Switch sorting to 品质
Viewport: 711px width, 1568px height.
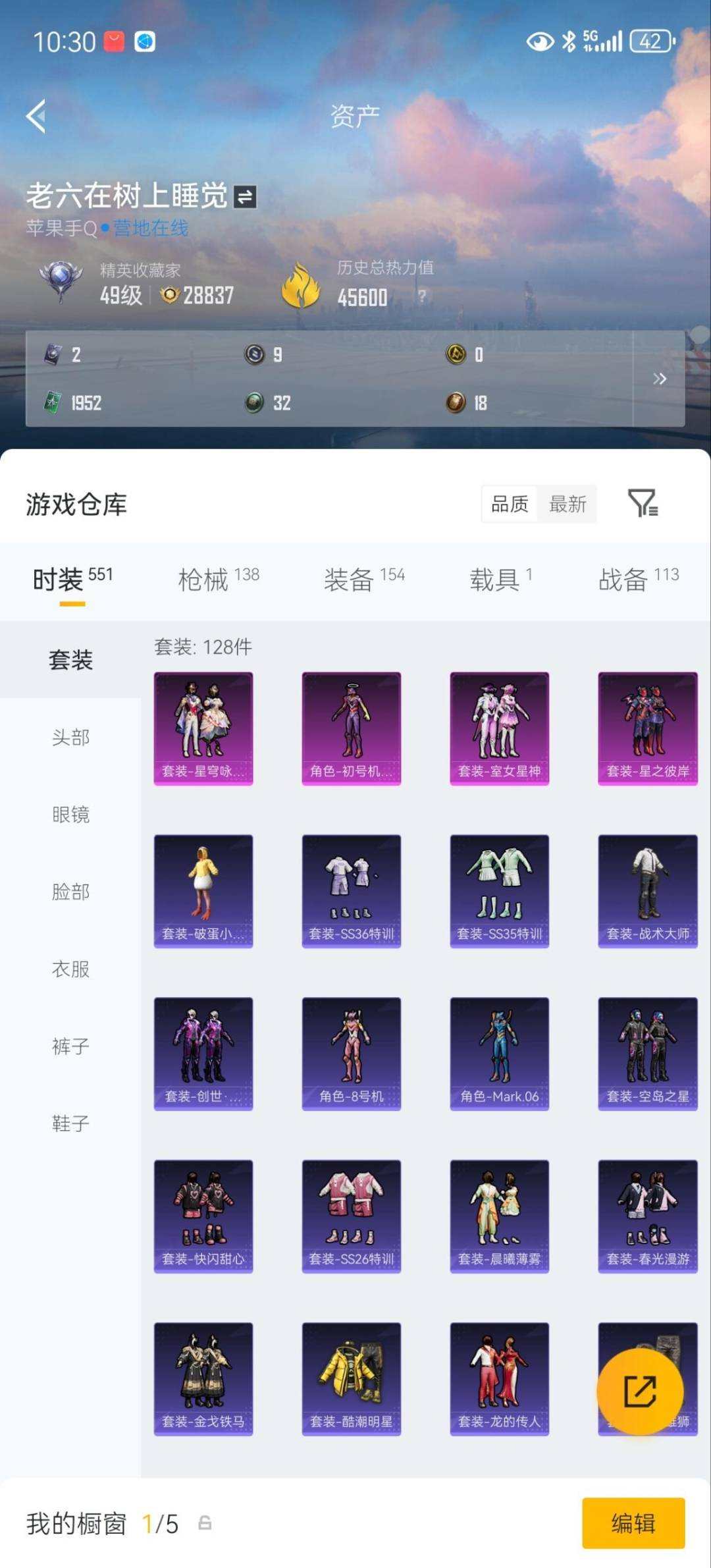[x=508, y=504]
